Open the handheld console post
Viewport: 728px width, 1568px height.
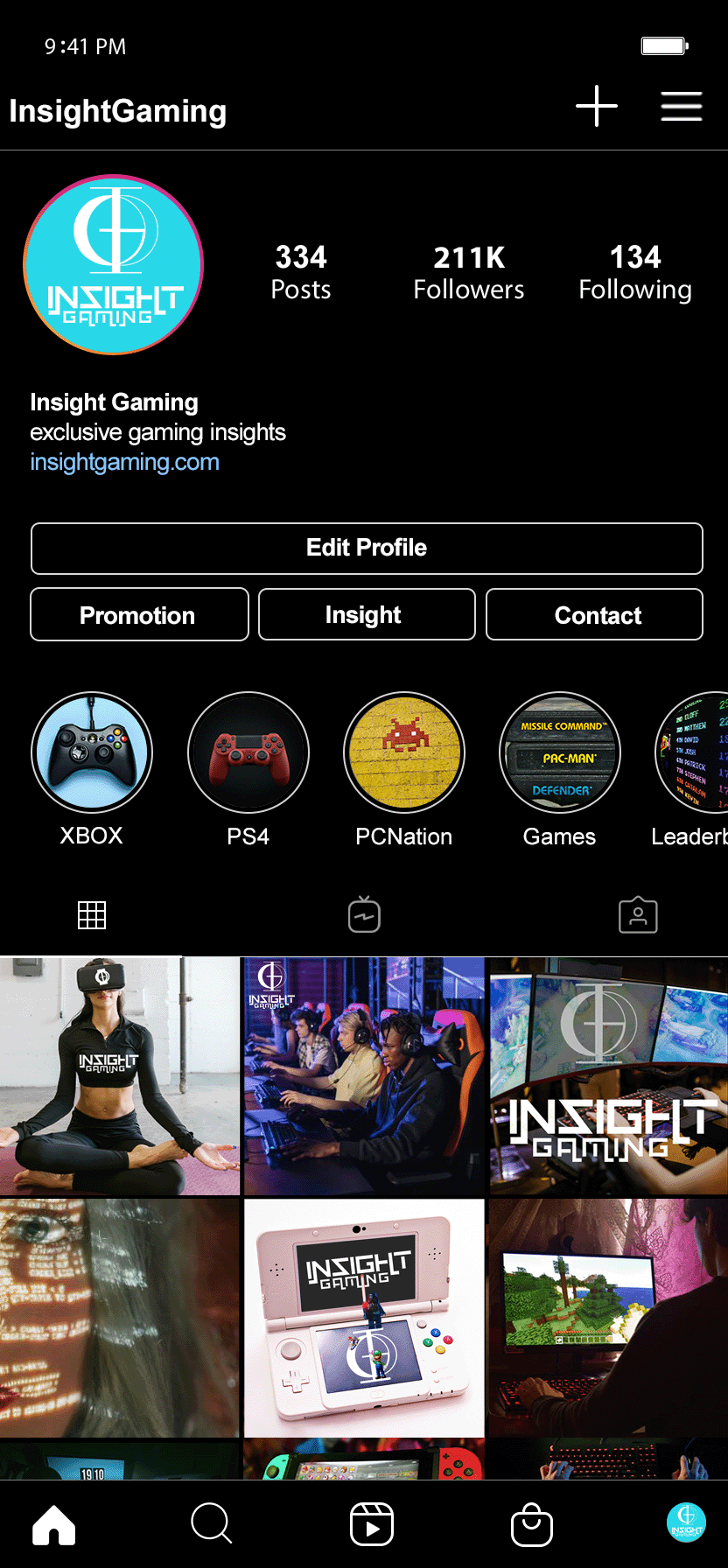pyautogui.click(x=364, y=1319)
